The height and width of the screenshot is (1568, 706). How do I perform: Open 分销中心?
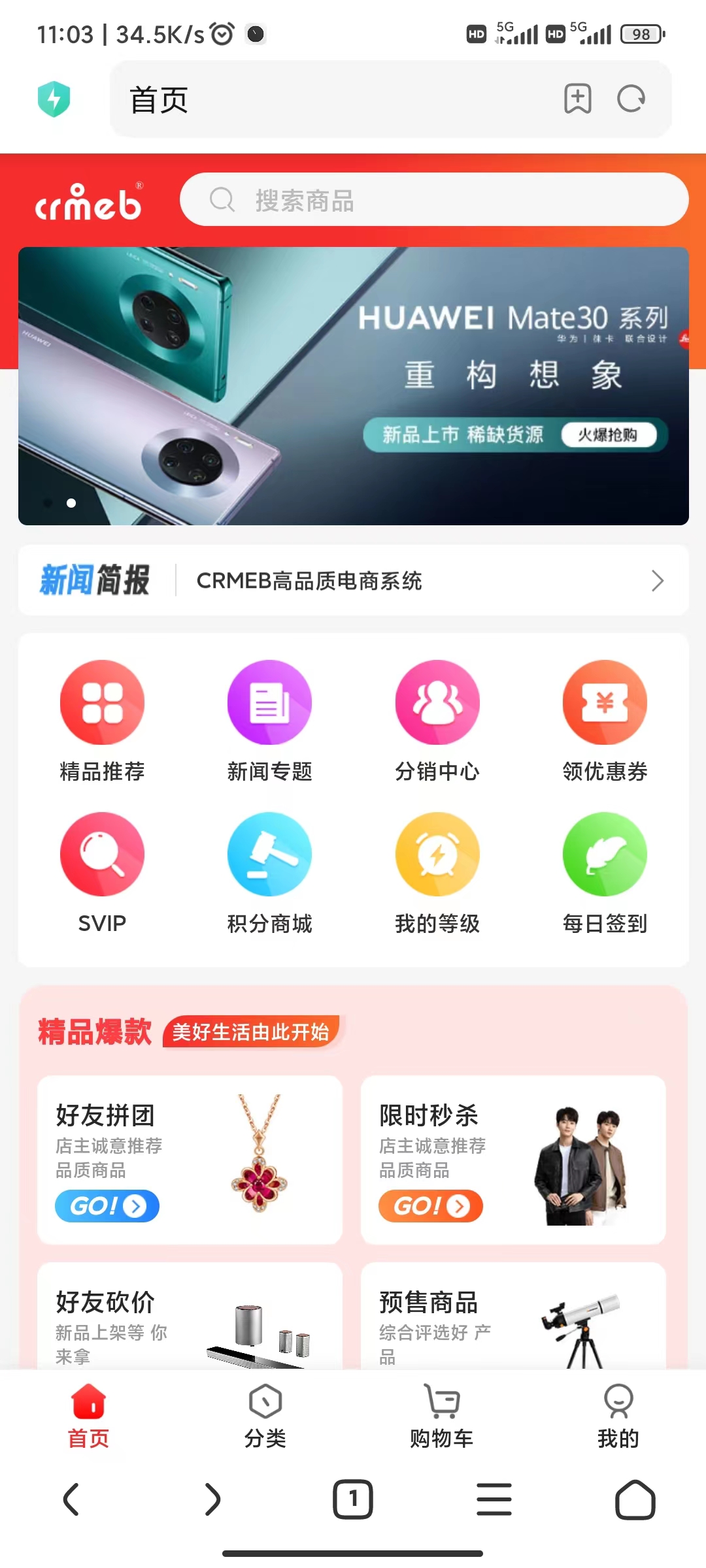[x=437, y=720]
